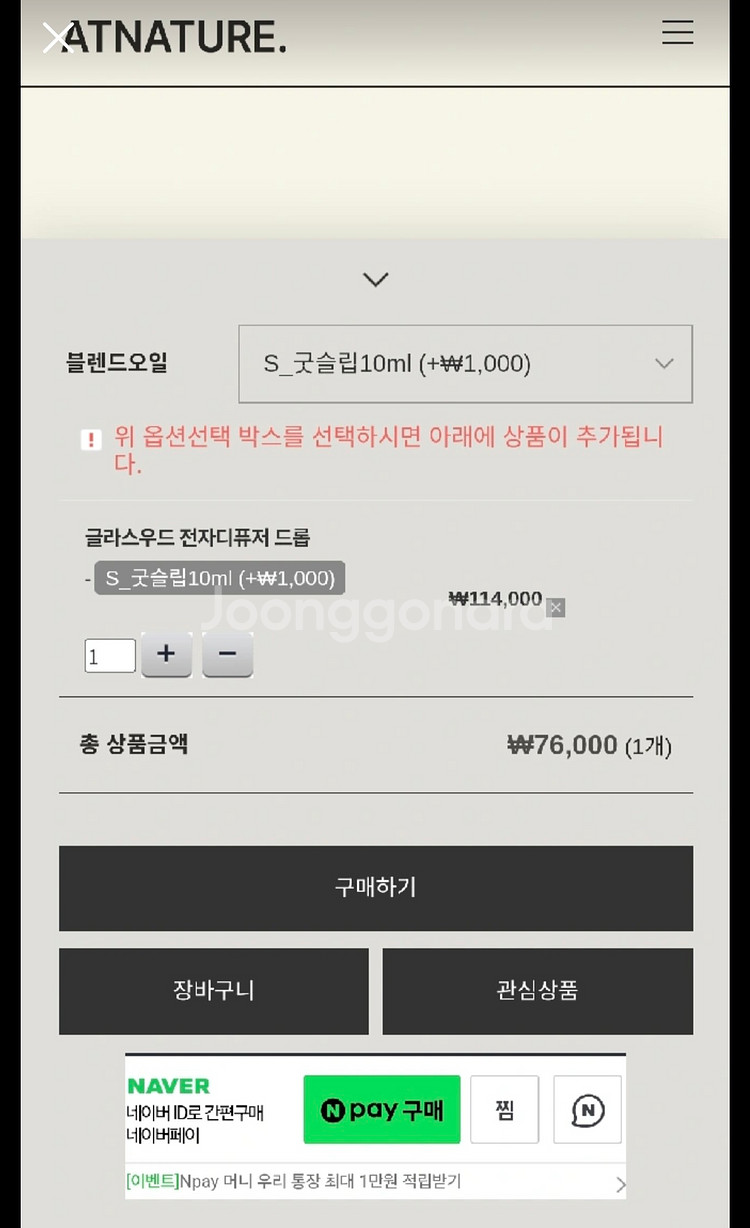Buy with the N pay 구매 button
The image size is (750, 1228).
point(381,1110)
